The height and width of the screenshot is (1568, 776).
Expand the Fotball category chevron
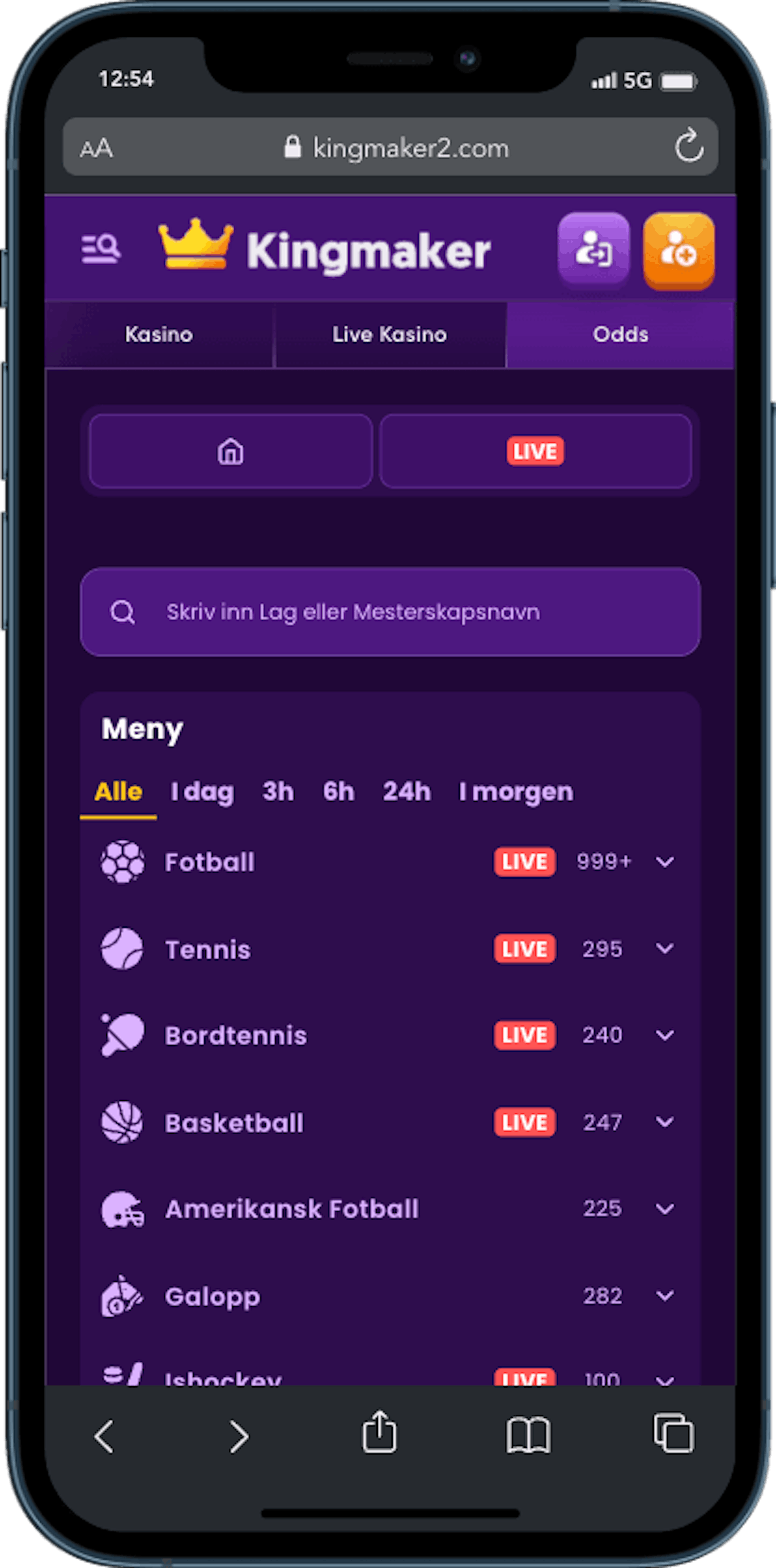pos(665,861)
